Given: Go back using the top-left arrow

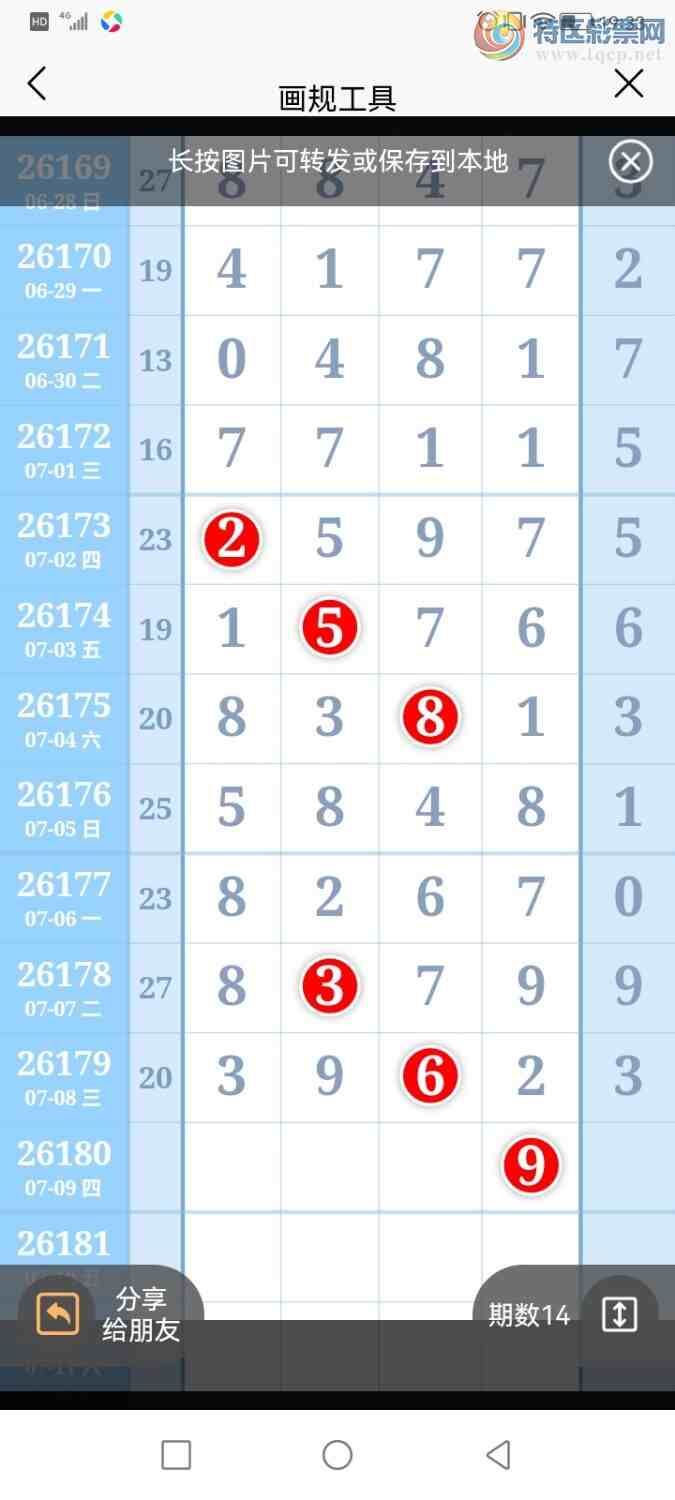Looking at the screenshot, I should click(37, 84).
